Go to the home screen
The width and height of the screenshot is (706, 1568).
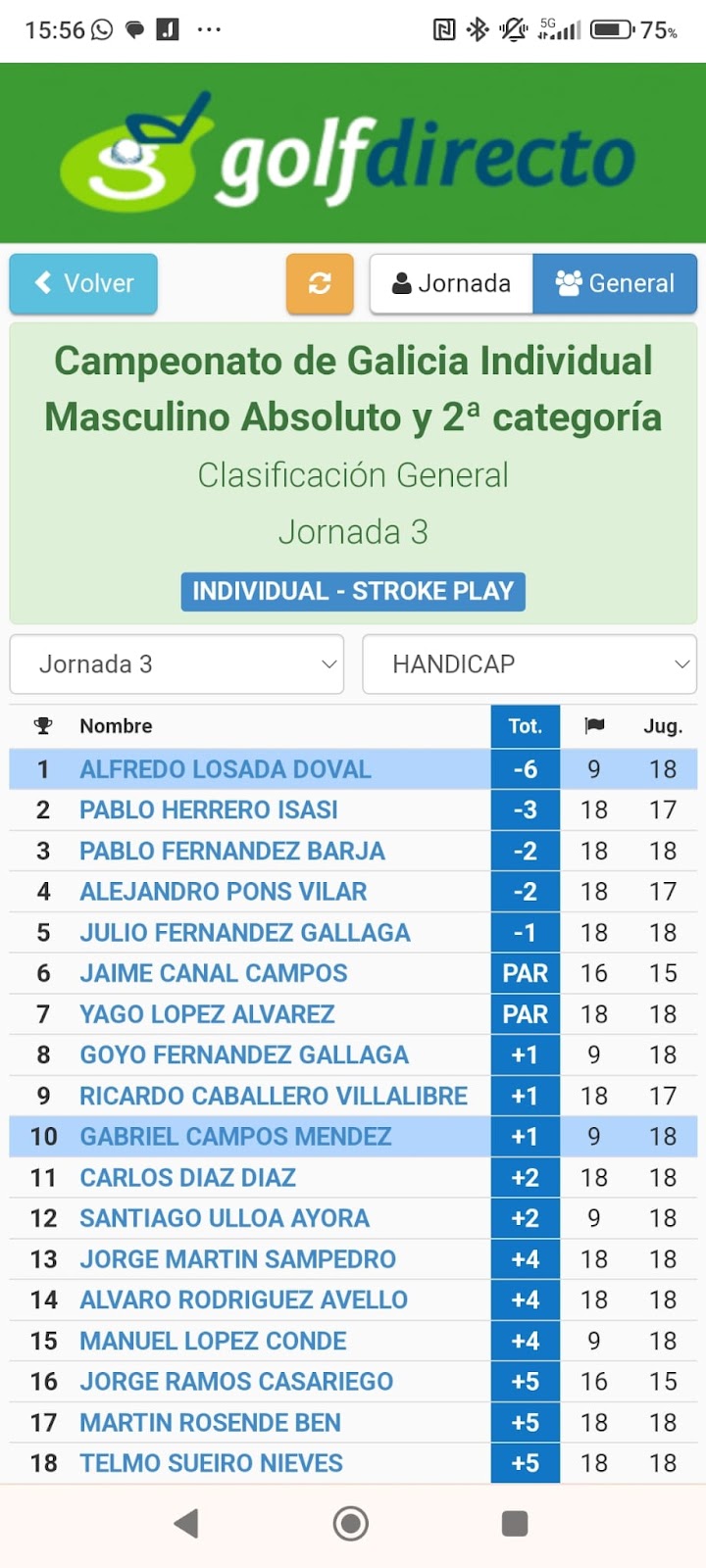point(351,1524)
